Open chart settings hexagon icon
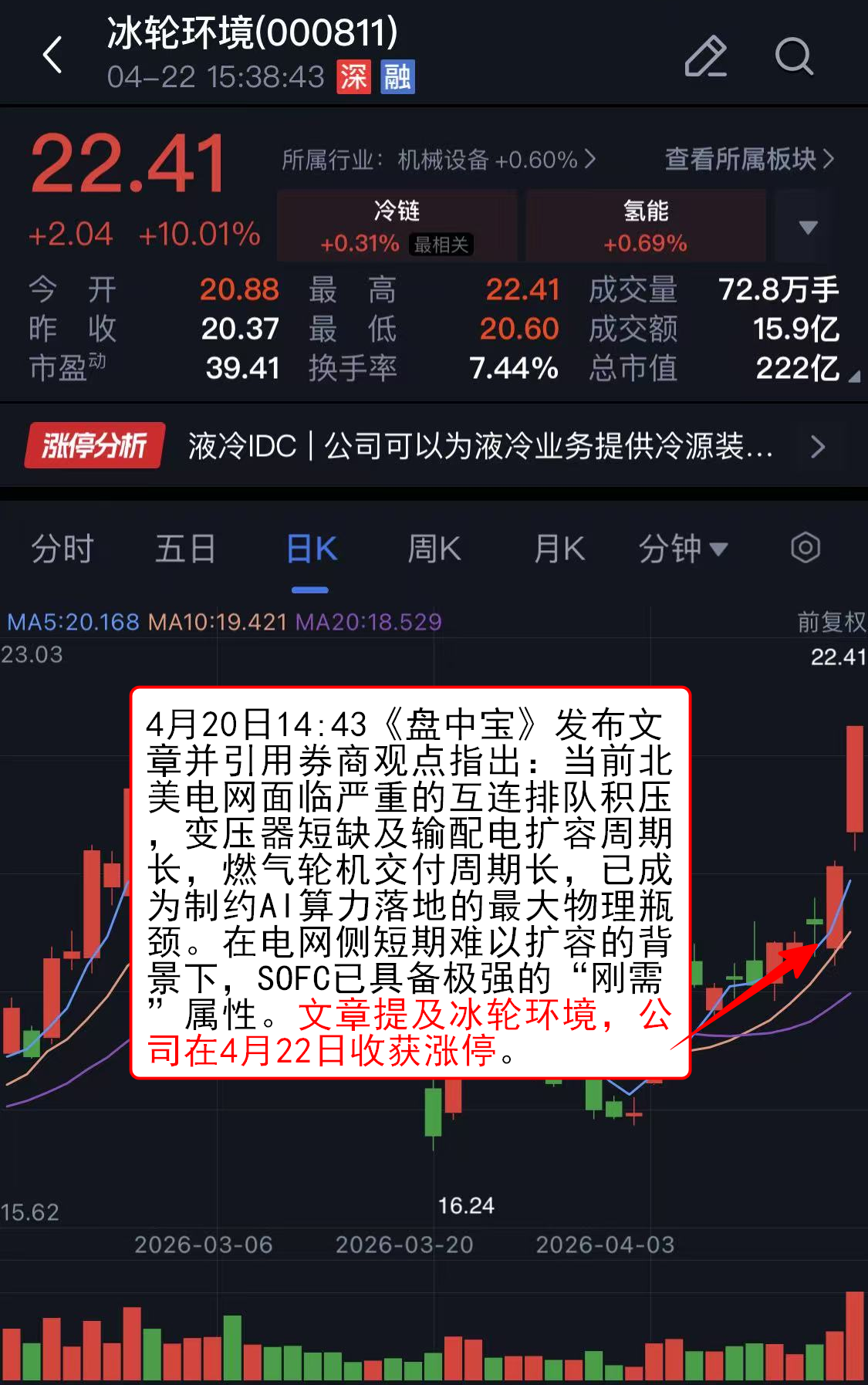This screenshot has height=1385, width=868. click(805, 549)
